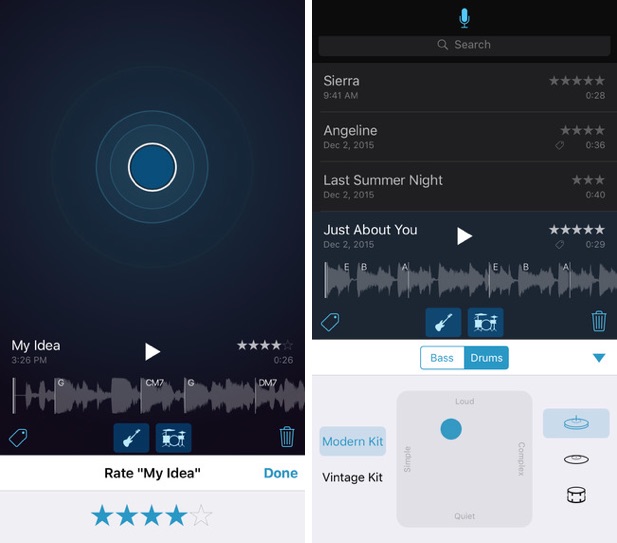Viewport: 617px width, 543px height.
Task: Select the fifth star to rate My Idea
Action: [202, 516]
